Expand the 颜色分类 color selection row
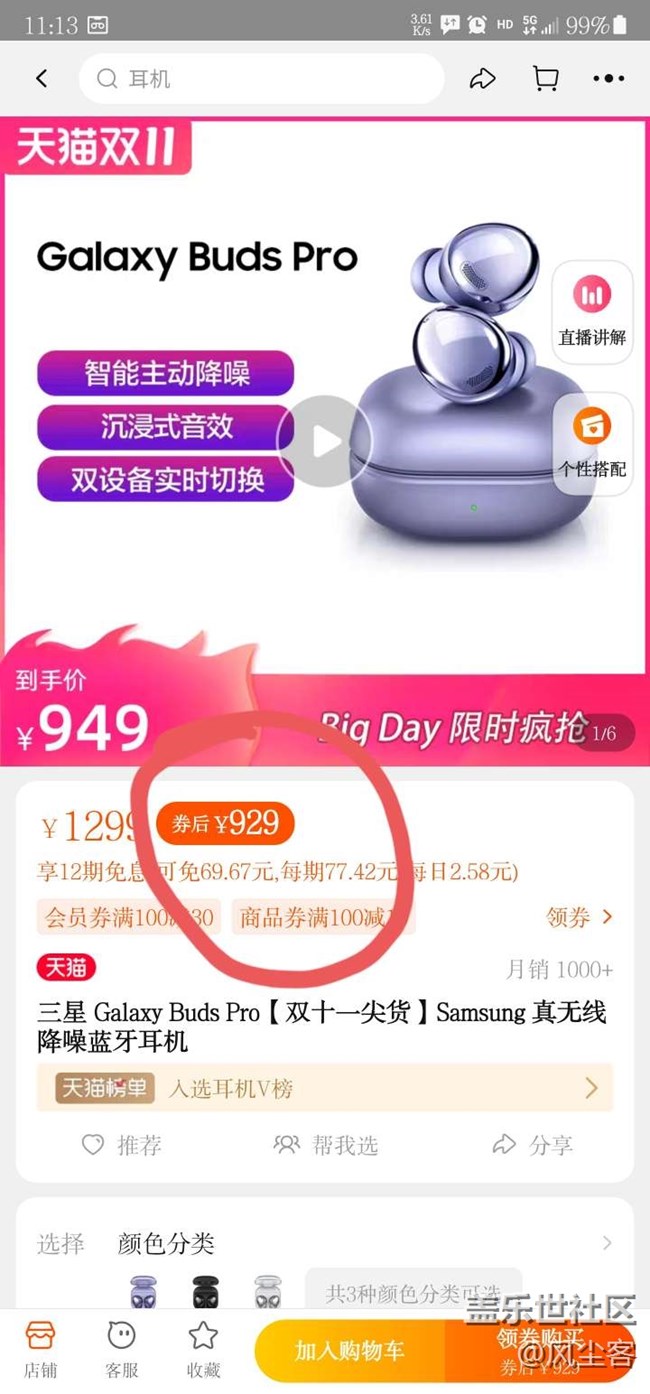This screenshot has width=650, height=1394. [324, 1243]
